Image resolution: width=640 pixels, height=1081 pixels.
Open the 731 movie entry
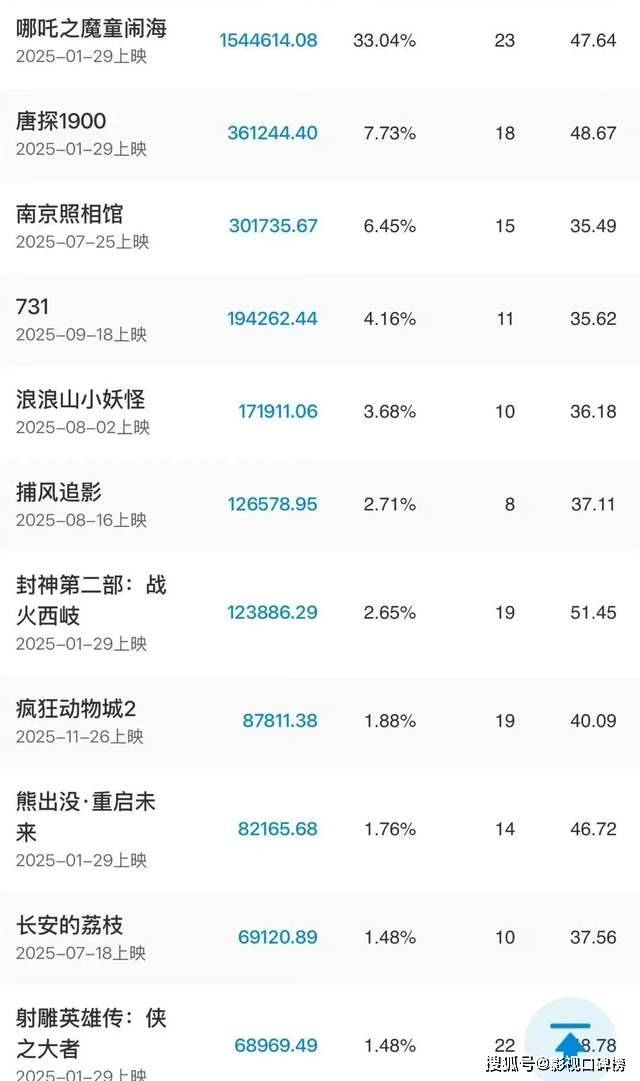pyautogui.click(x=33, y=307)
